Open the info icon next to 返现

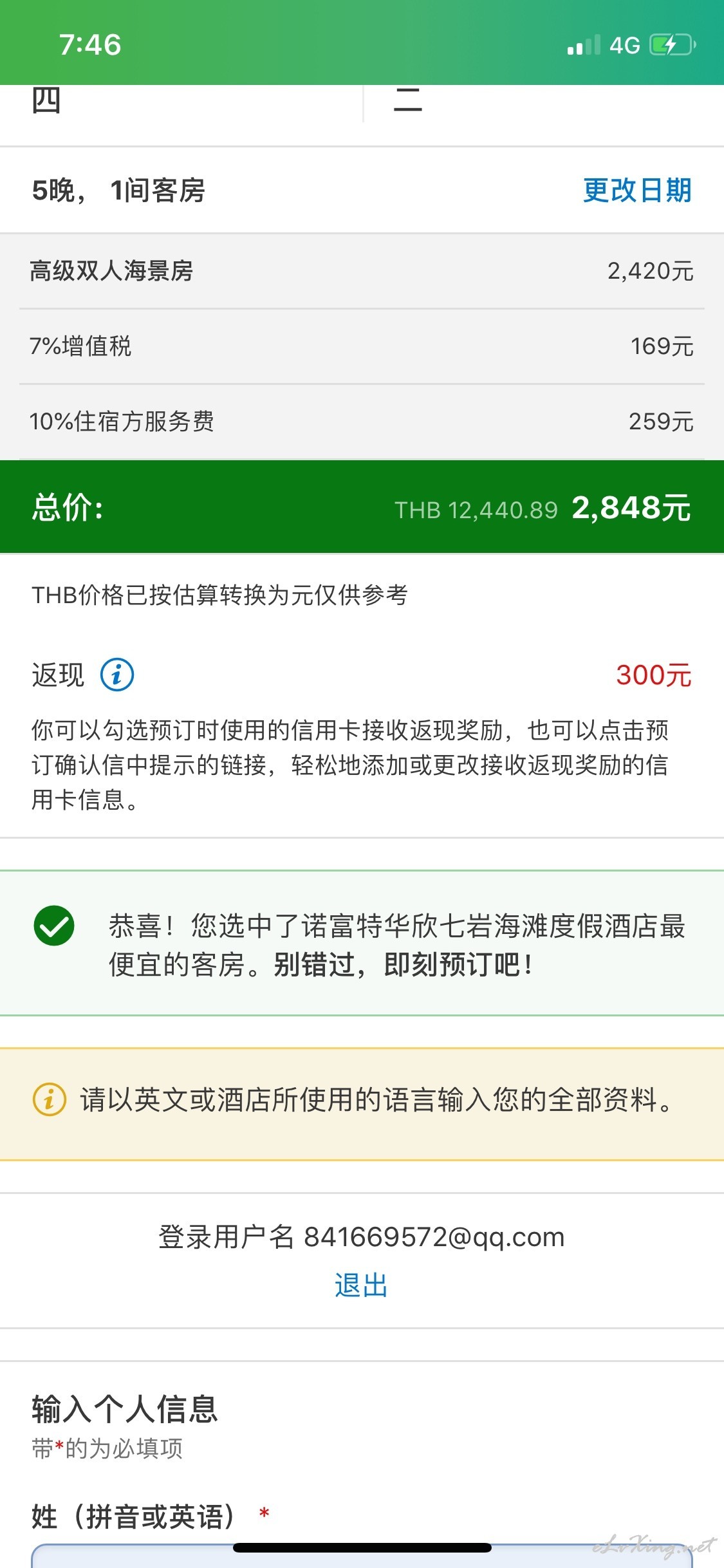(117, 675)
